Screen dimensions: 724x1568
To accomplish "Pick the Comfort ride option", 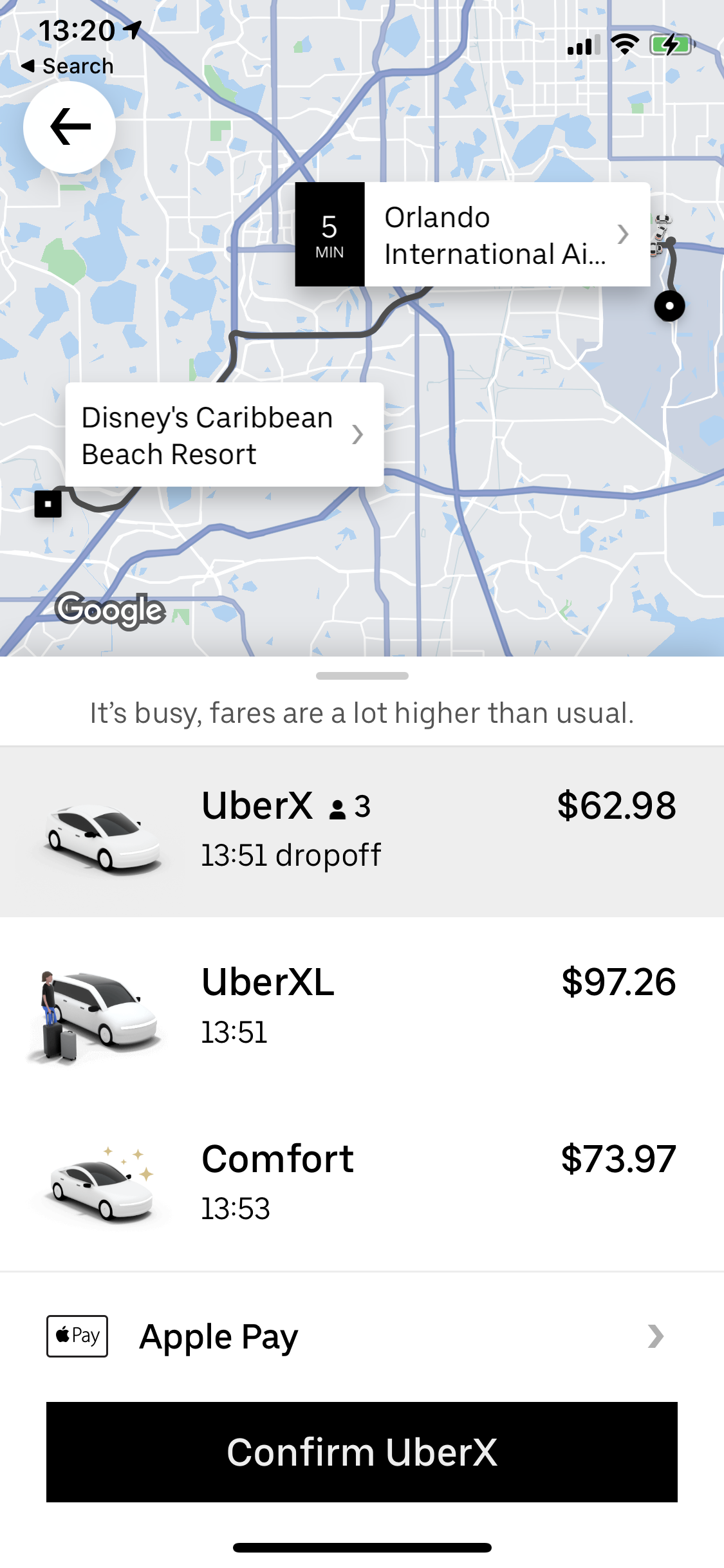I will pyautogui.click(x=362, y=1182).
